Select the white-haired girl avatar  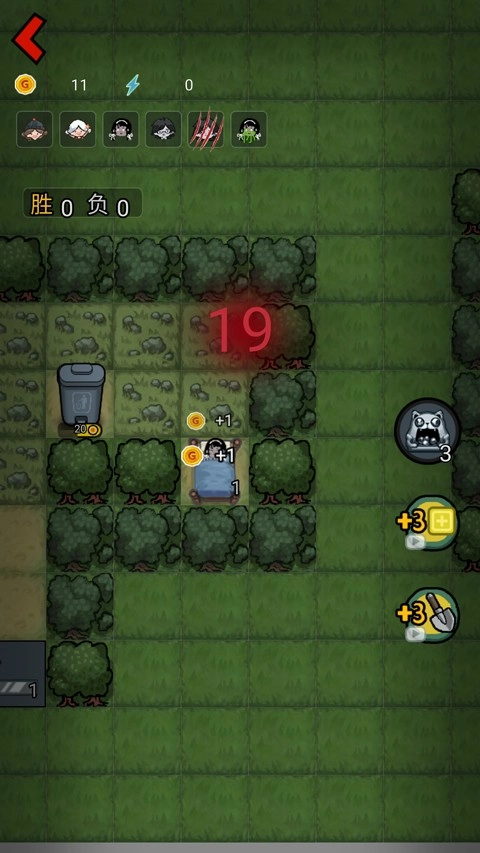coord(78,129)
